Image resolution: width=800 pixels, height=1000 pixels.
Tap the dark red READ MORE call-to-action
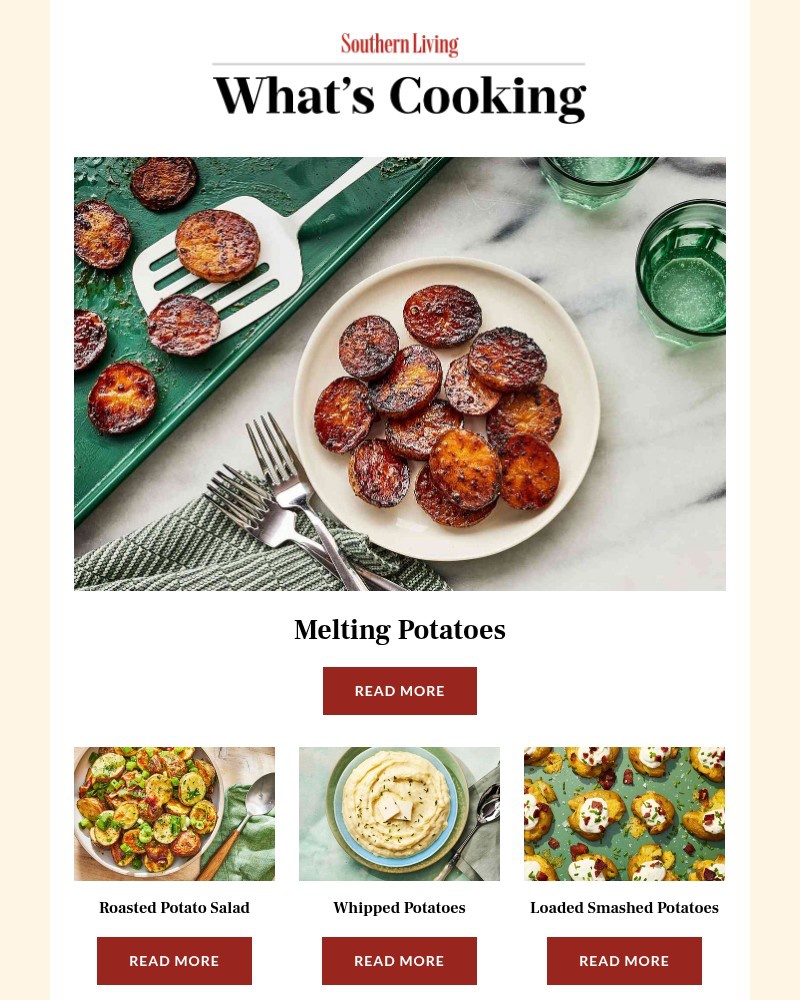point(399,691)
